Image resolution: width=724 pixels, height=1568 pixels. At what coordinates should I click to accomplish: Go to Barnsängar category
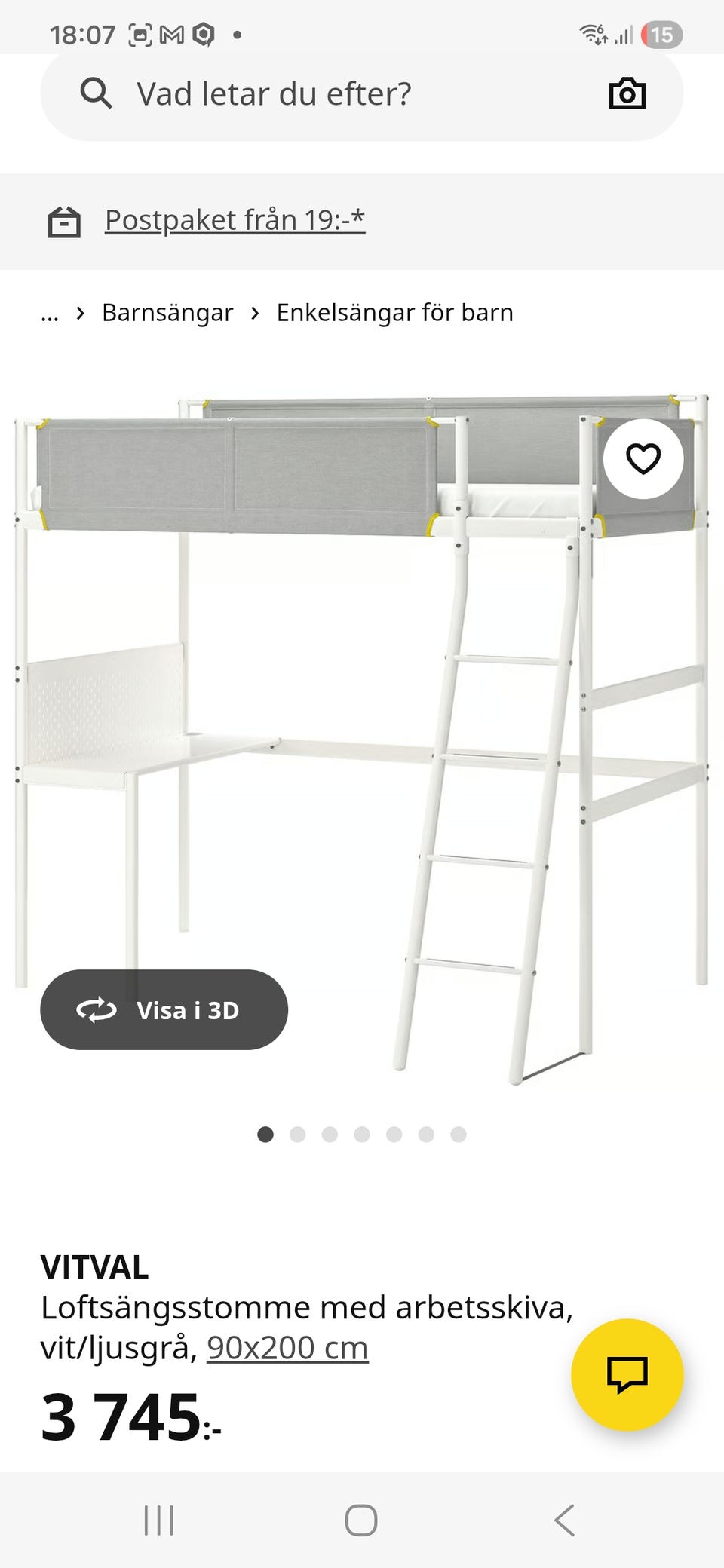167,312
